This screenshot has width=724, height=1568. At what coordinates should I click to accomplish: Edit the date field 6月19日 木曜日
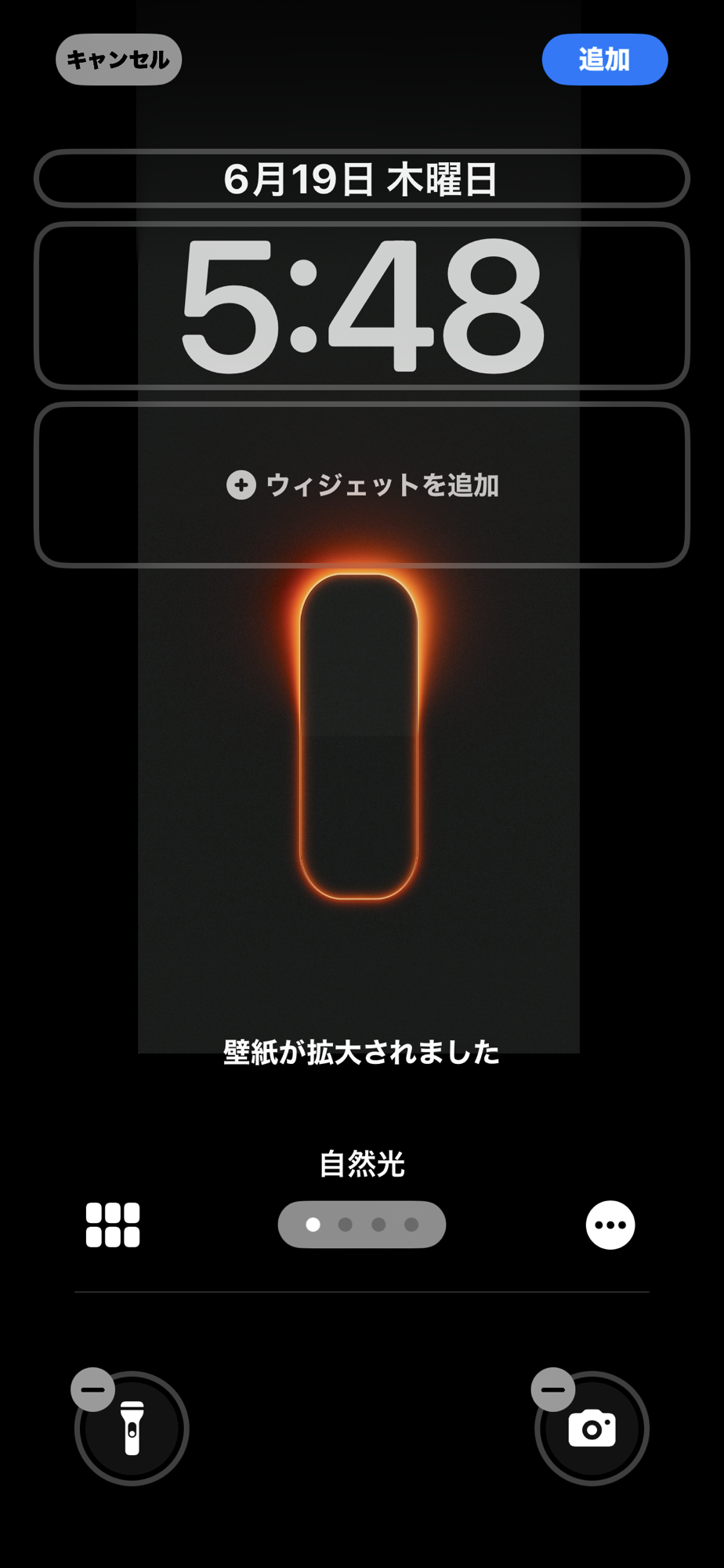click(361, 179)
